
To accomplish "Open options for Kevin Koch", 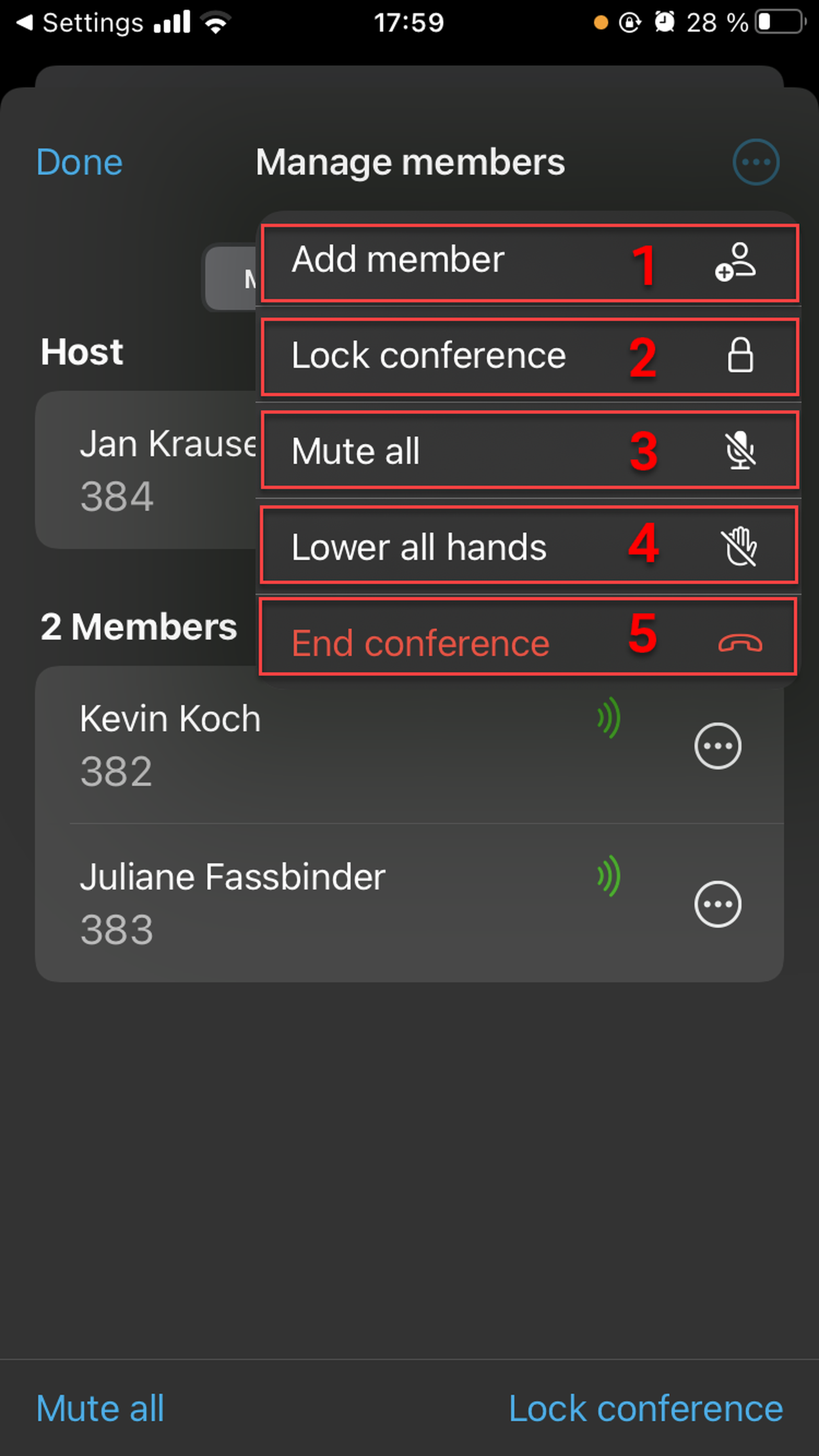I will 717,745.
